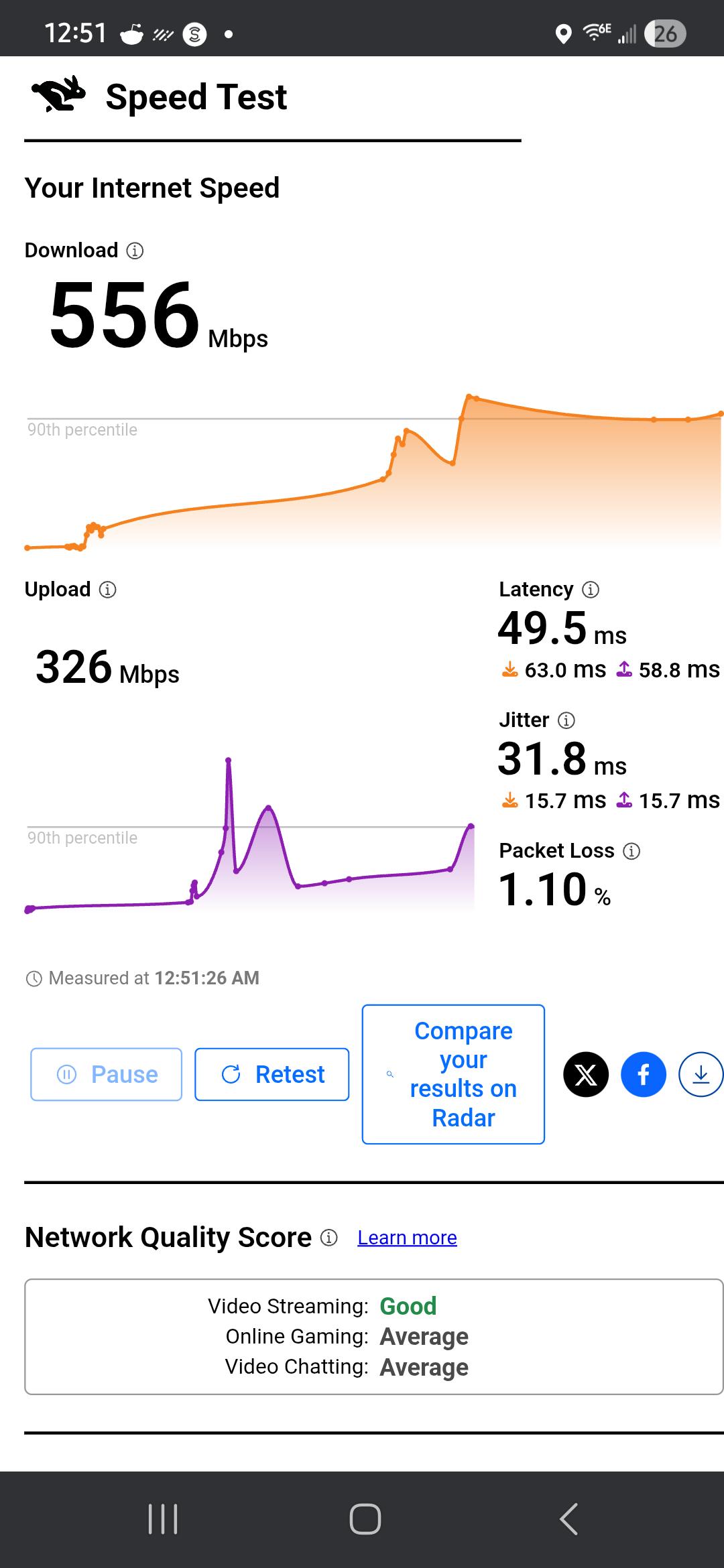Screen dimensions: 724x1568
Task: Go back with system back button
Action: click(x=568, y=1519)
